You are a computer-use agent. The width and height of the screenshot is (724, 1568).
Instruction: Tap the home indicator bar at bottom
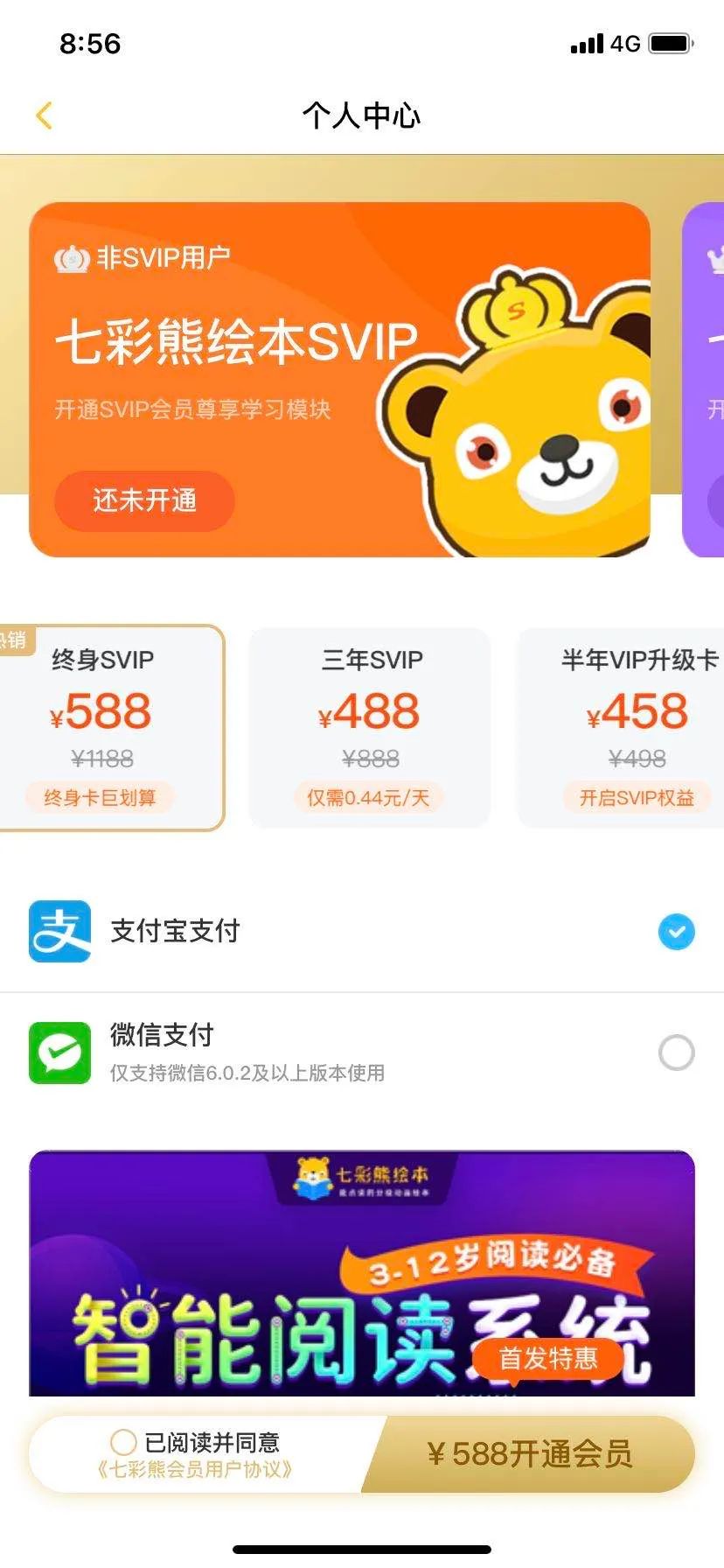click(362, 1549)
